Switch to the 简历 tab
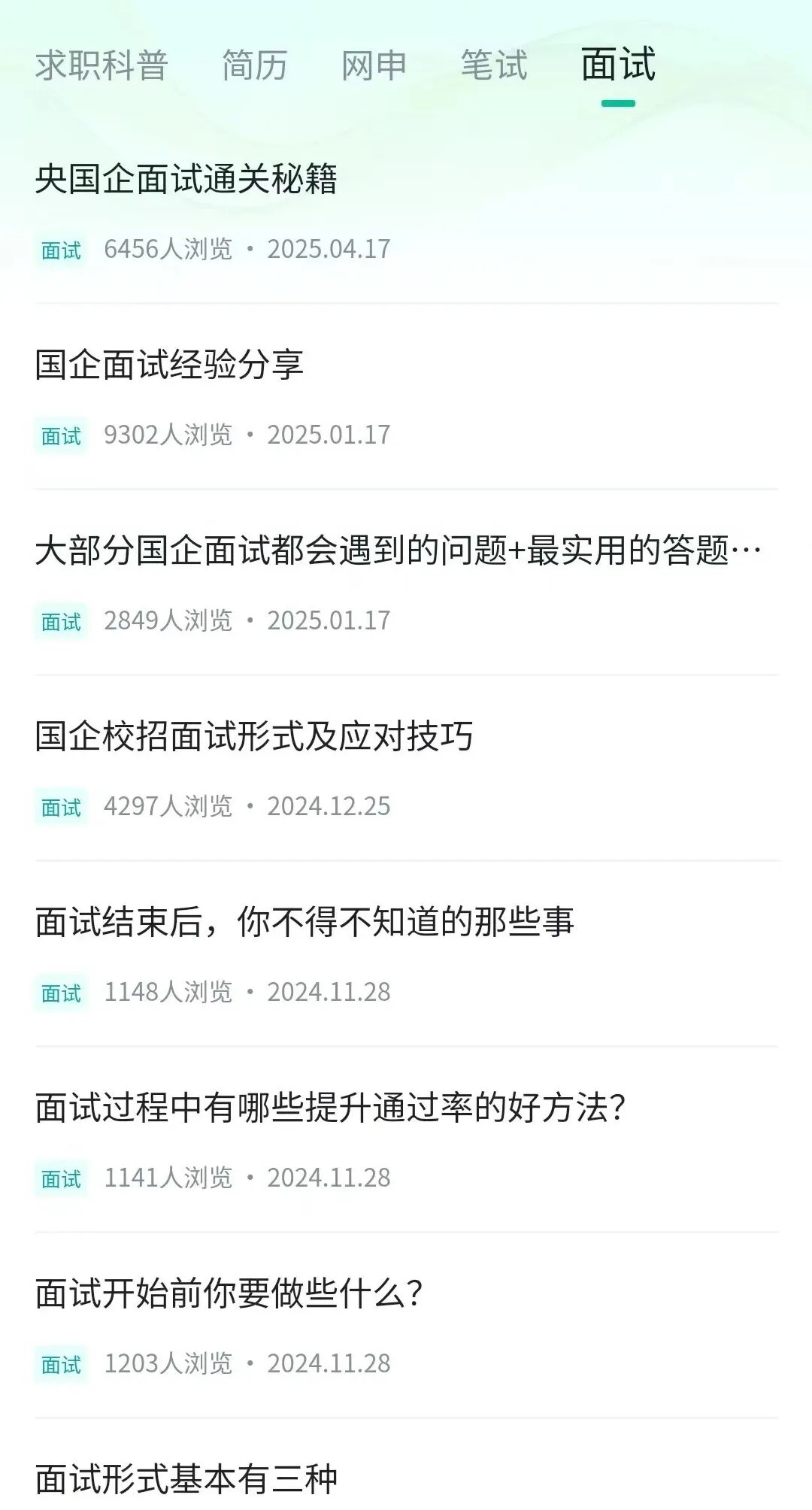Screen dimensions: 812x1510 (253, 66)
